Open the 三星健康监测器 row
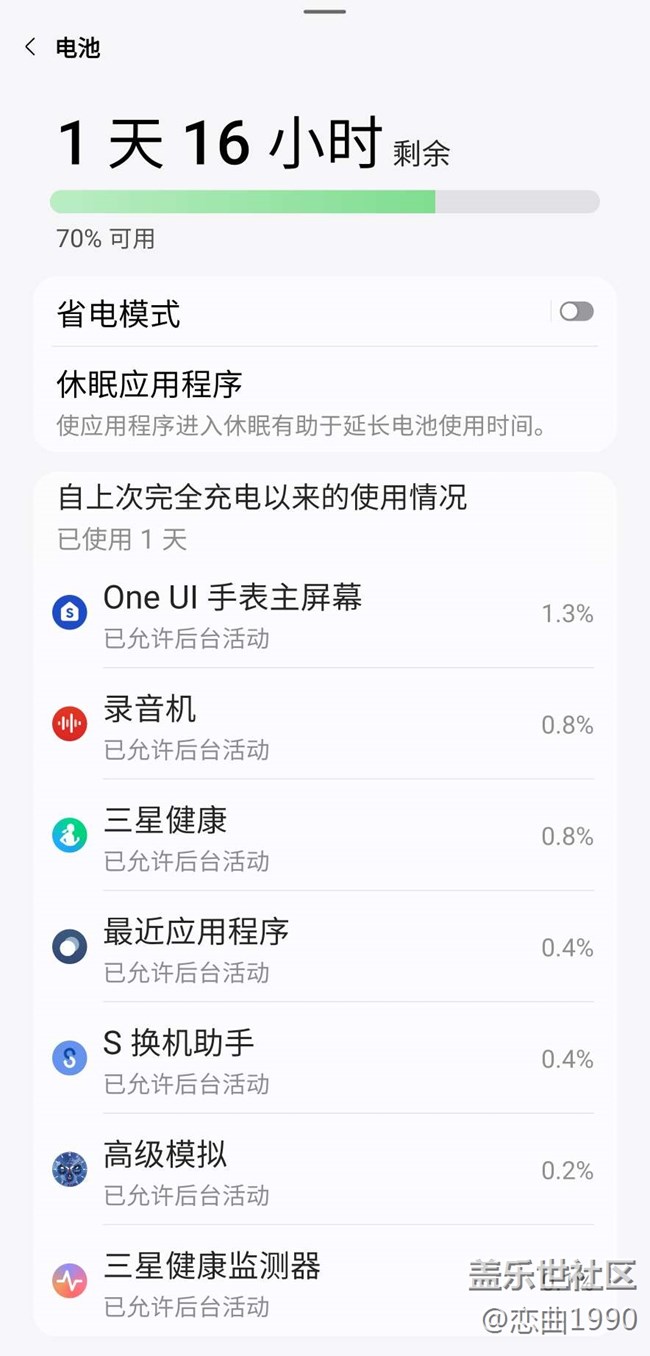 pyautogui.click(x=280, y=1281)
